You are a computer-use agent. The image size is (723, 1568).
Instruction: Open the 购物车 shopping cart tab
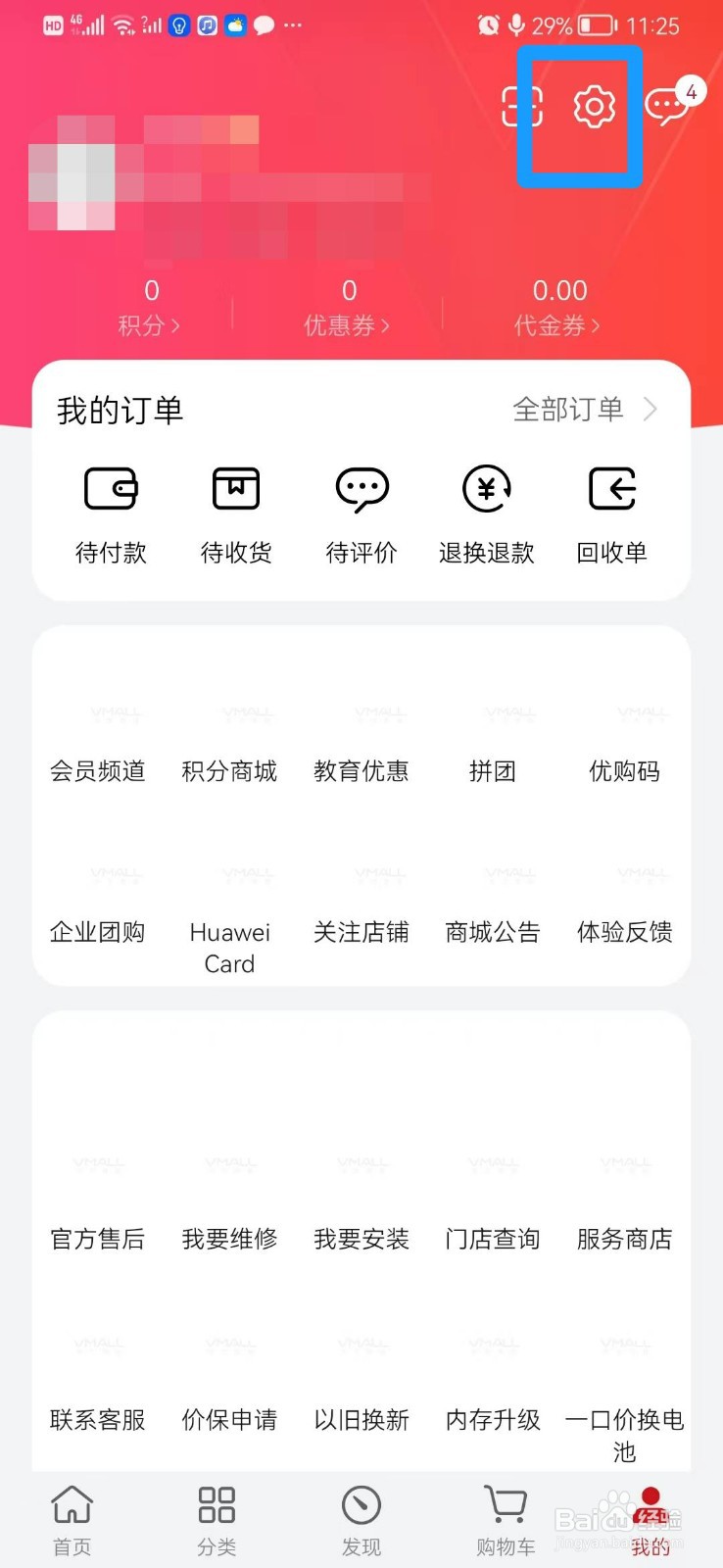[506, 1520]
